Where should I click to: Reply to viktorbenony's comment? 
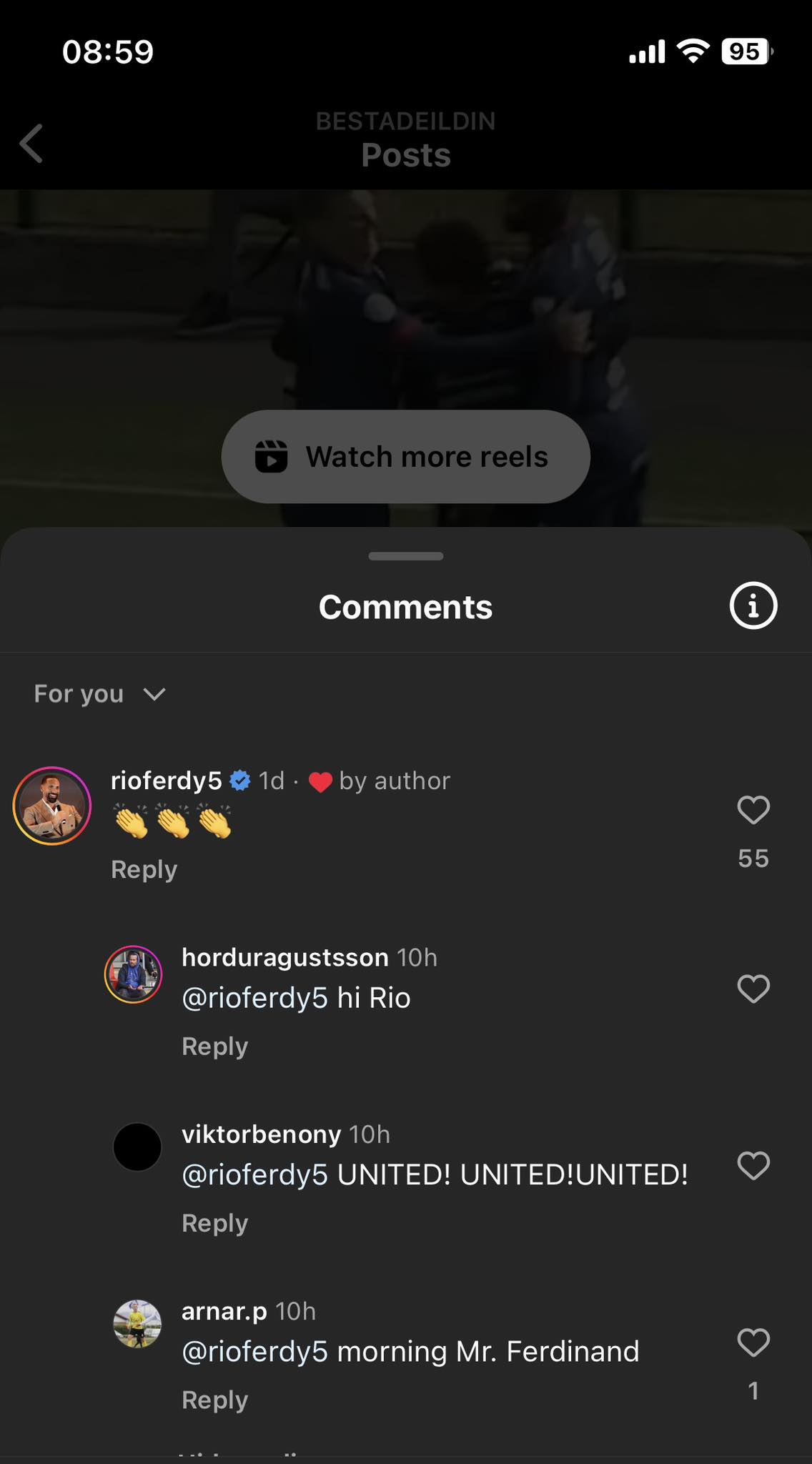pyautogui.click(x=214, y=1223)
